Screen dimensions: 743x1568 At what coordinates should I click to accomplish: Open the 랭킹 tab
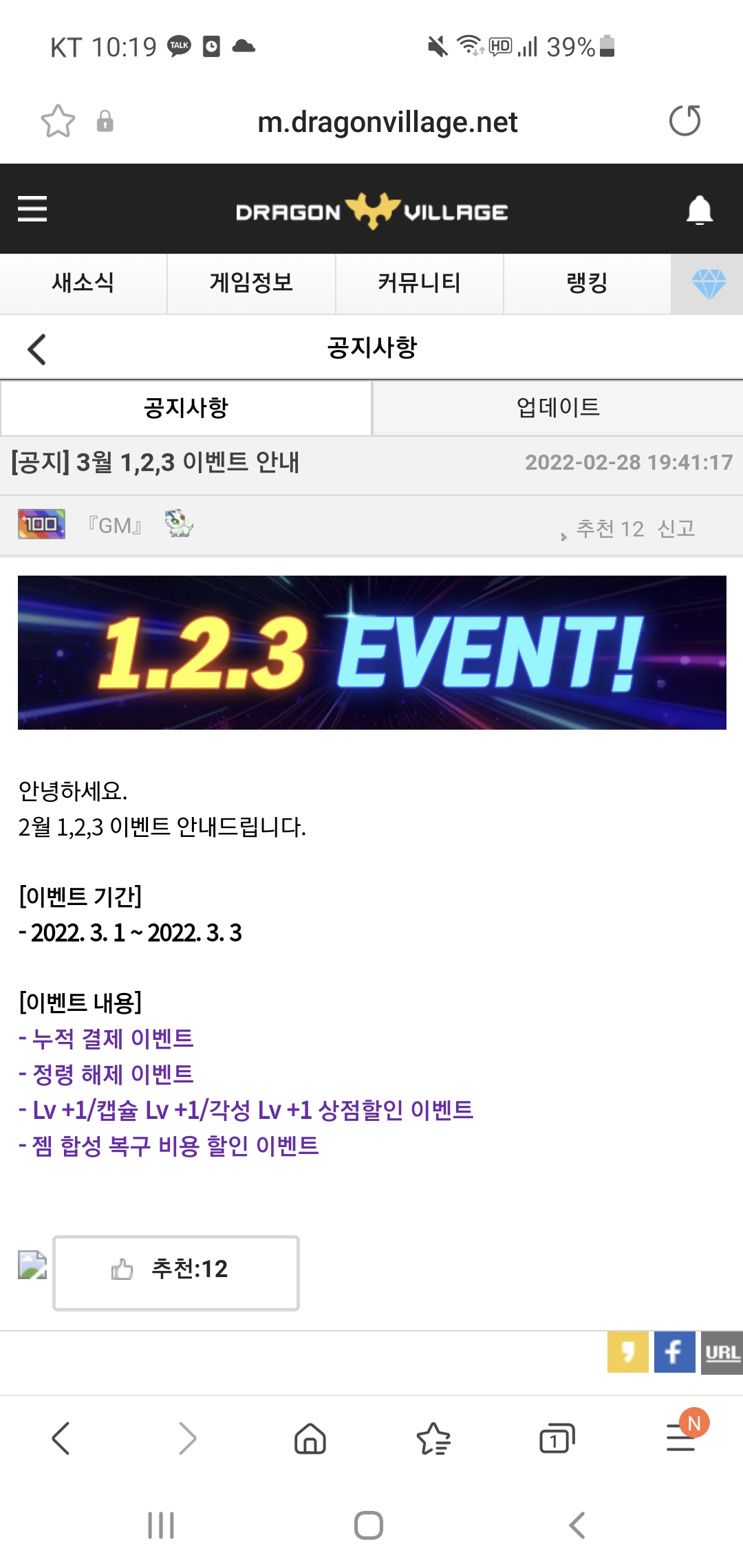pos(587,283)
